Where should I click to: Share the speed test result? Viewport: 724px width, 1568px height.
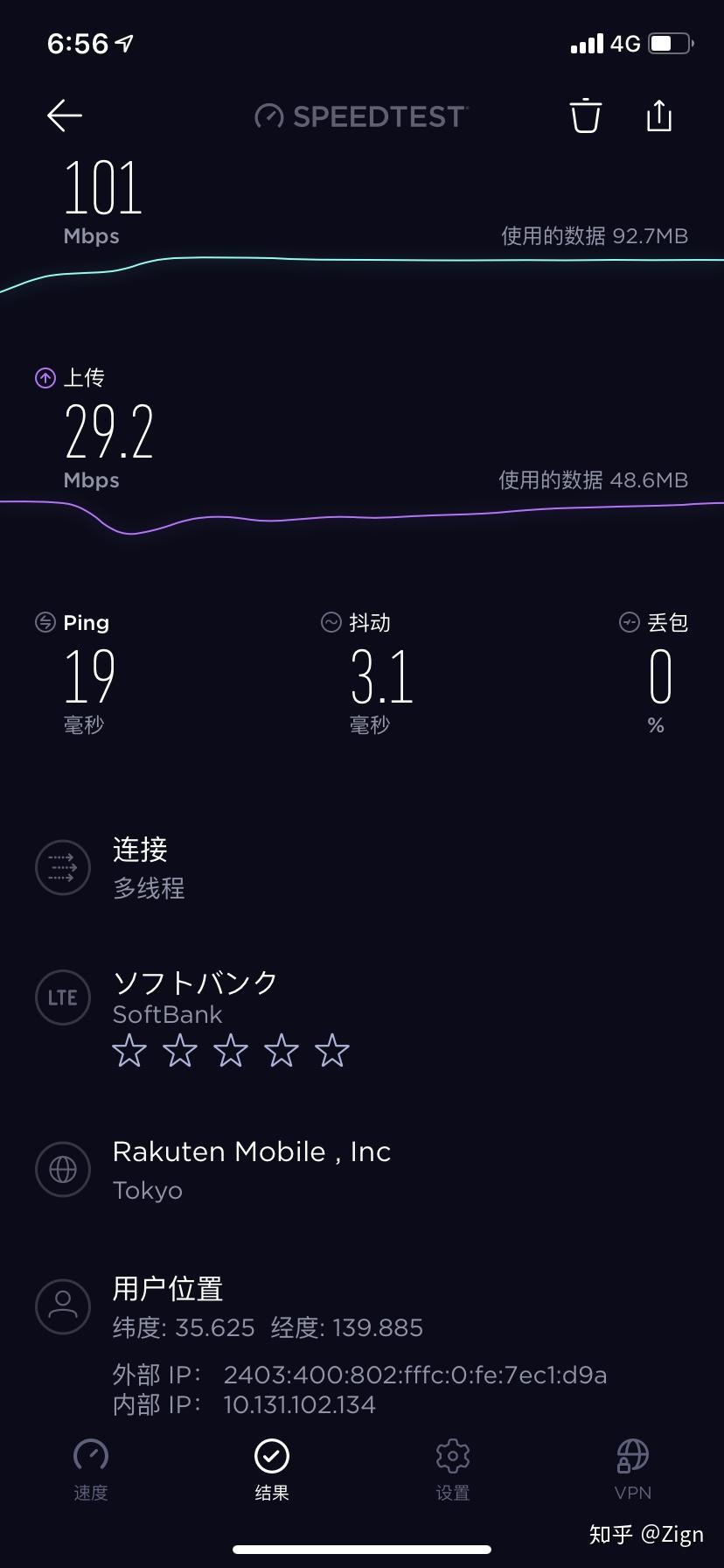658,115
